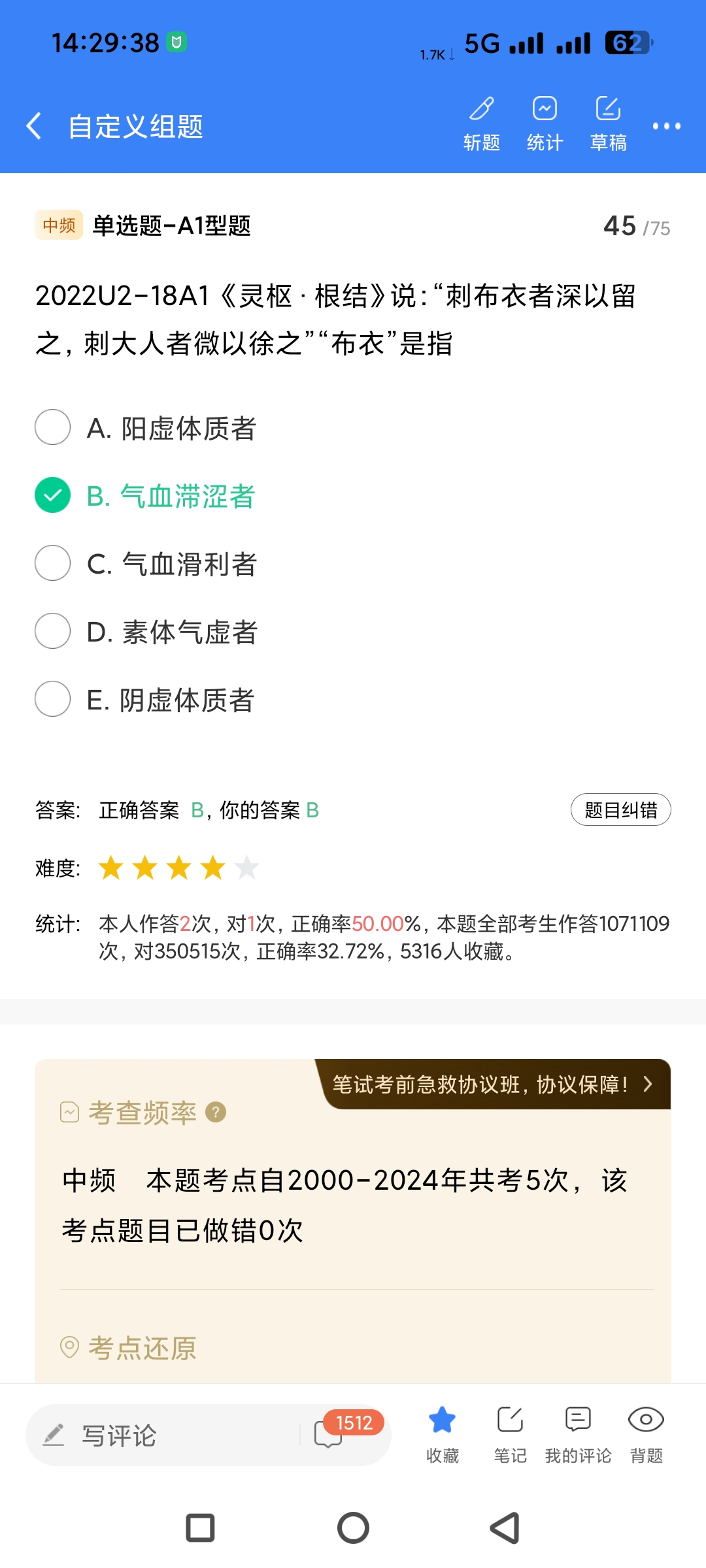
Task: Open 笔记 notes
Action: [x=510, y=1432]
